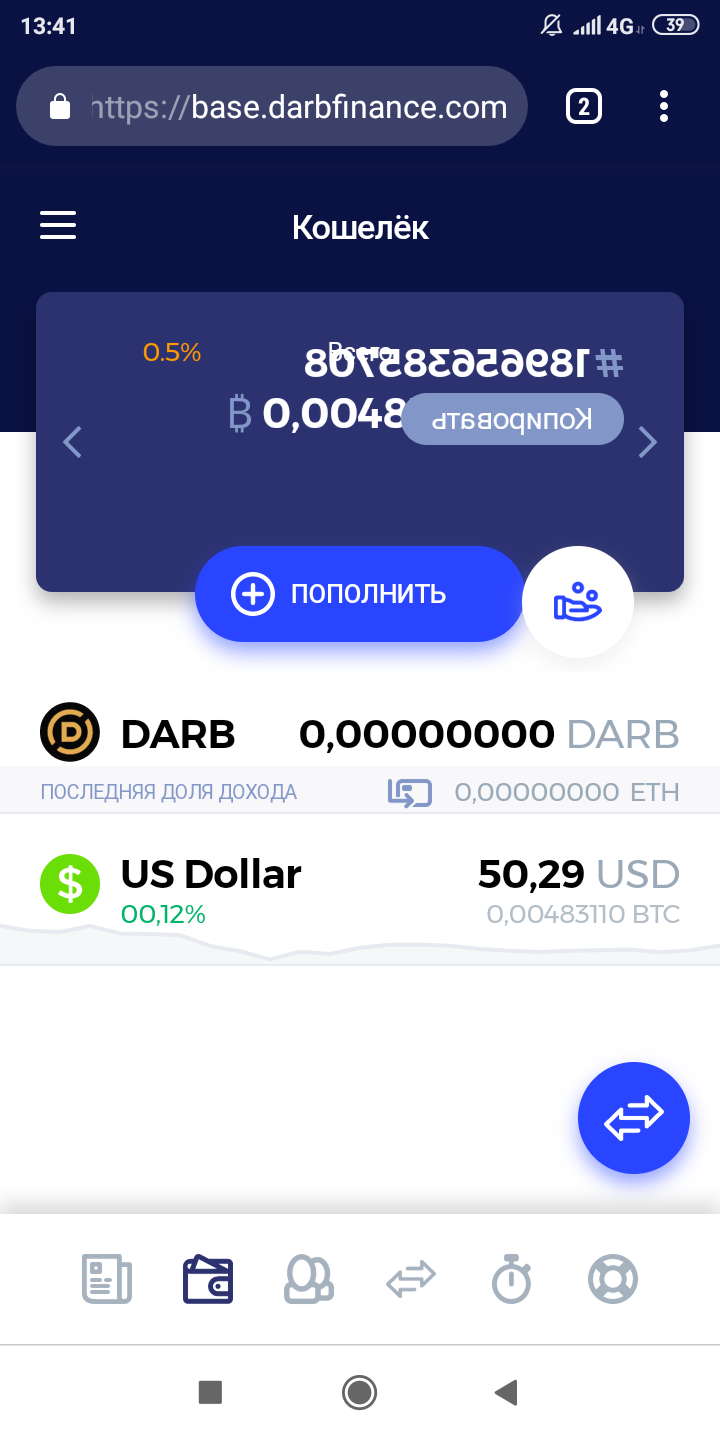Switch to the news tab

pos(107,1279)
